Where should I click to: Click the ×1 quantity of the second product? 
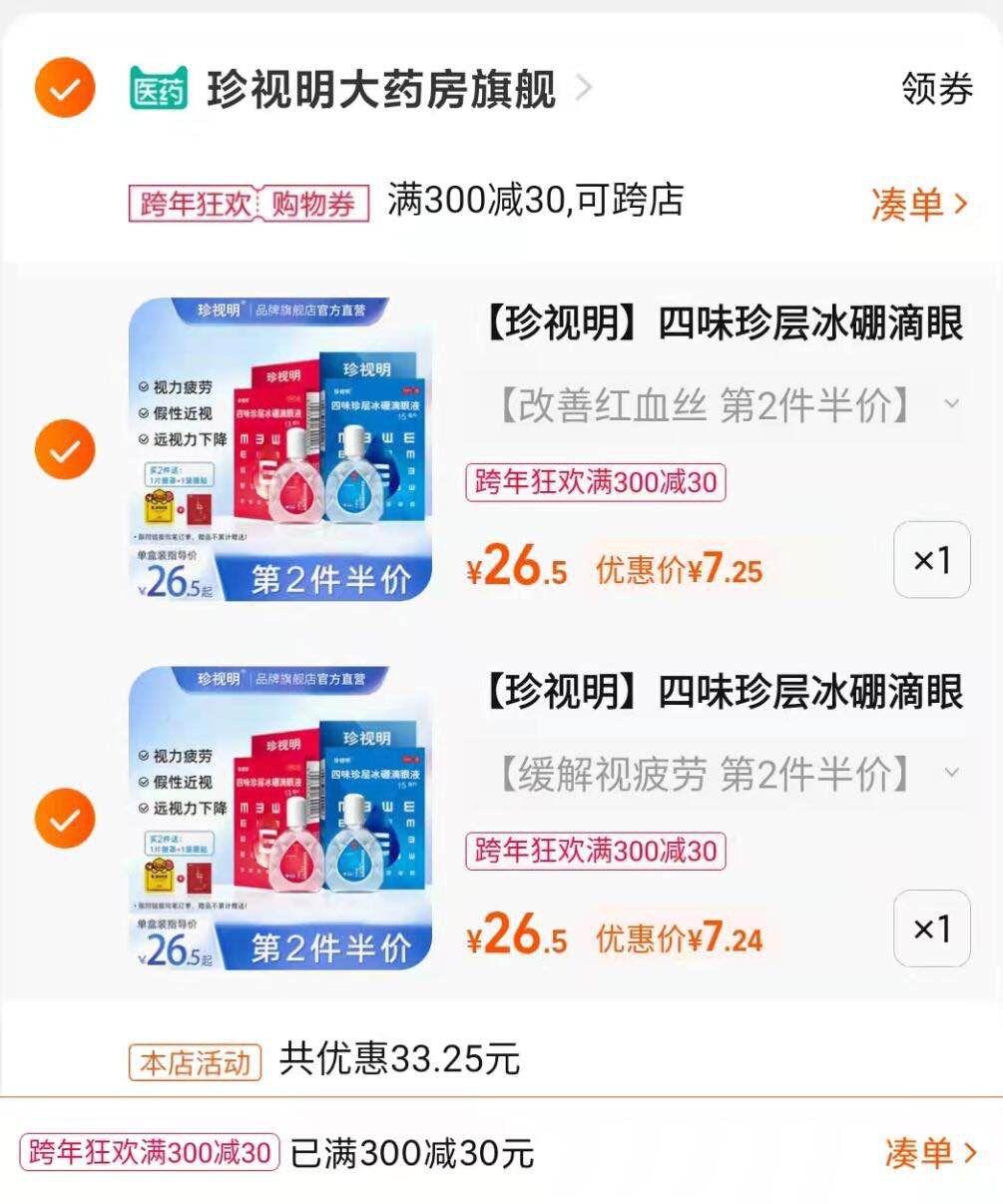pyautogui.click(x=930, y=929)
